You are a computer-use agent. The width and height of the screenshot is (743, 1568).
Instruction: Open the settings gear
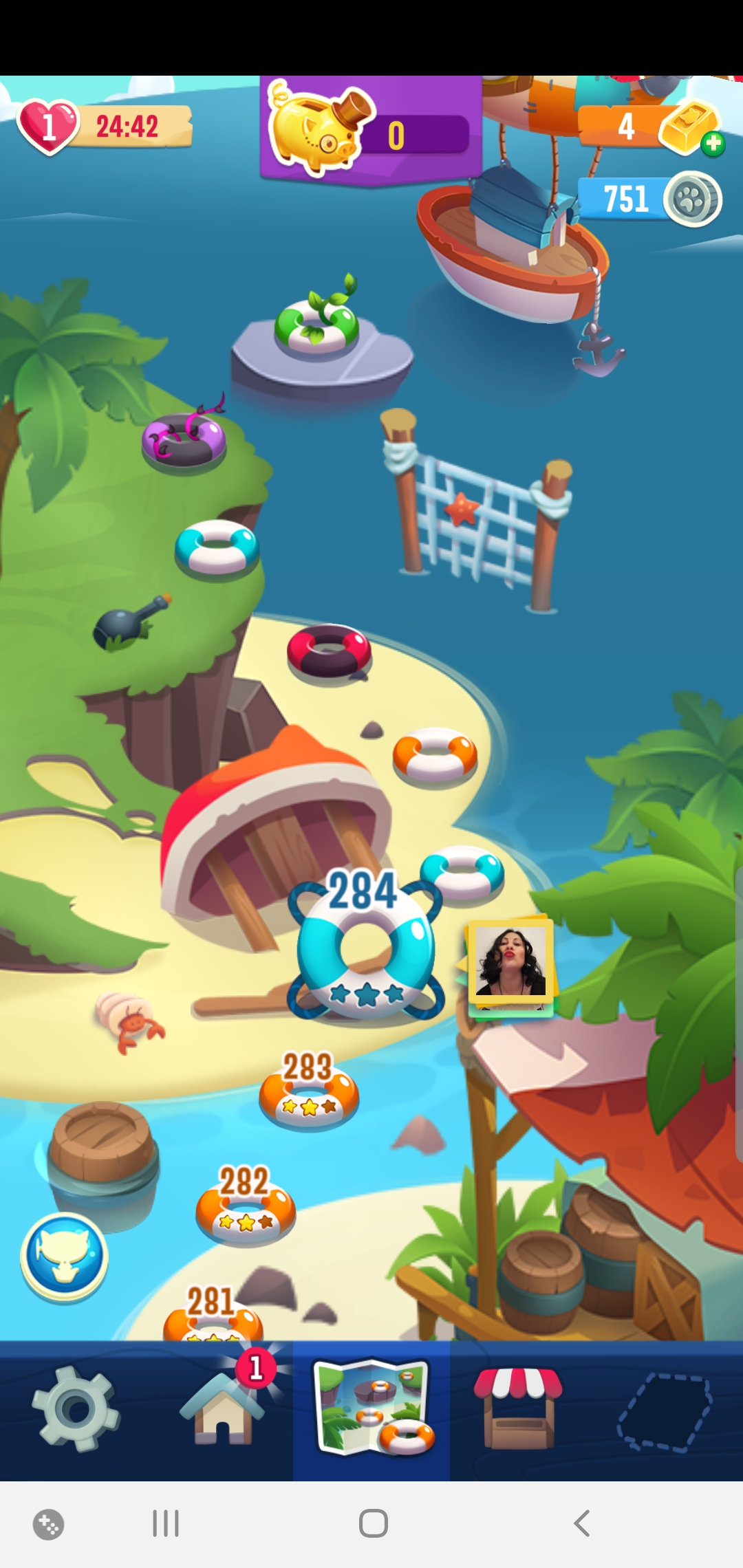[x=76, y=1409]
